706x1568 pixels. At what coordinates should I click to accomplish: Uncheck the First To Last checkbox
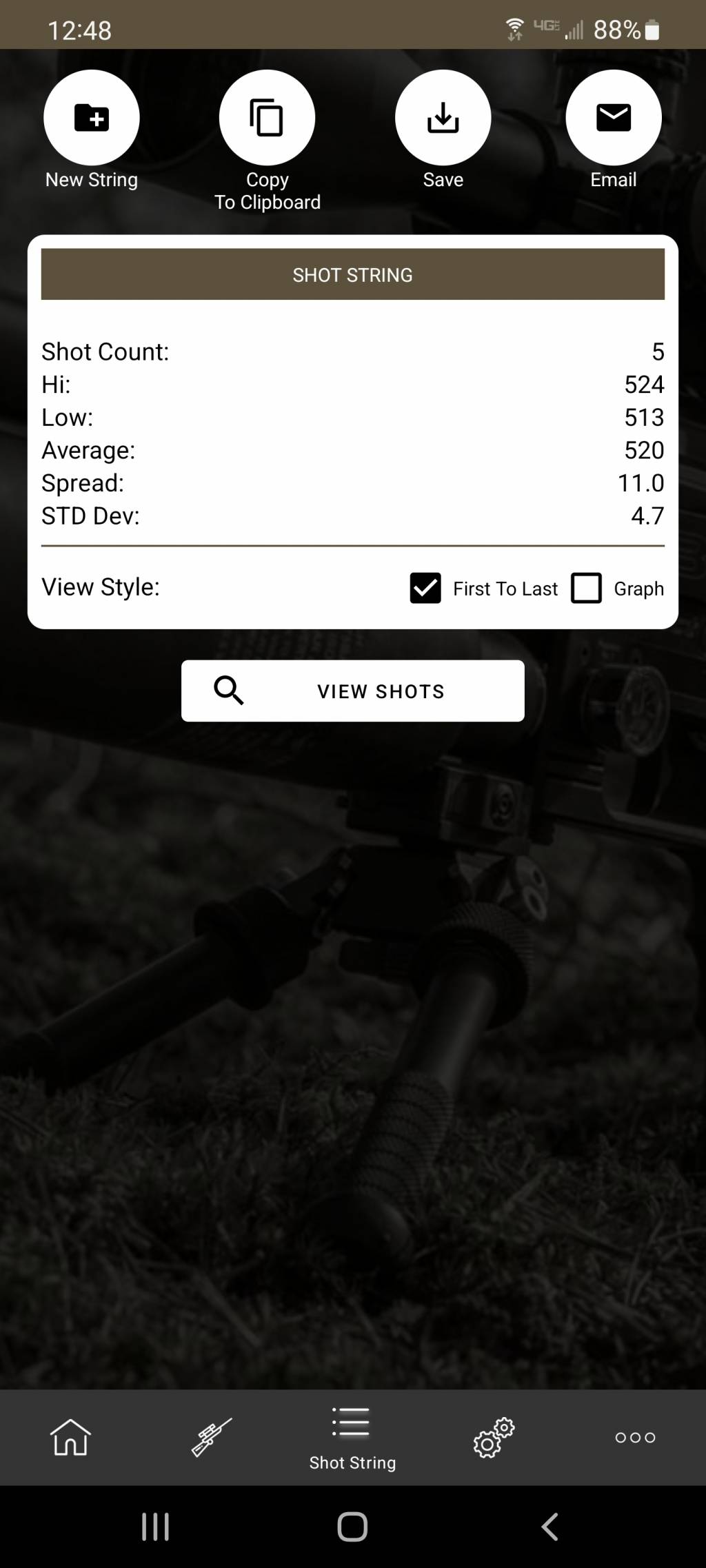[425, 589]
